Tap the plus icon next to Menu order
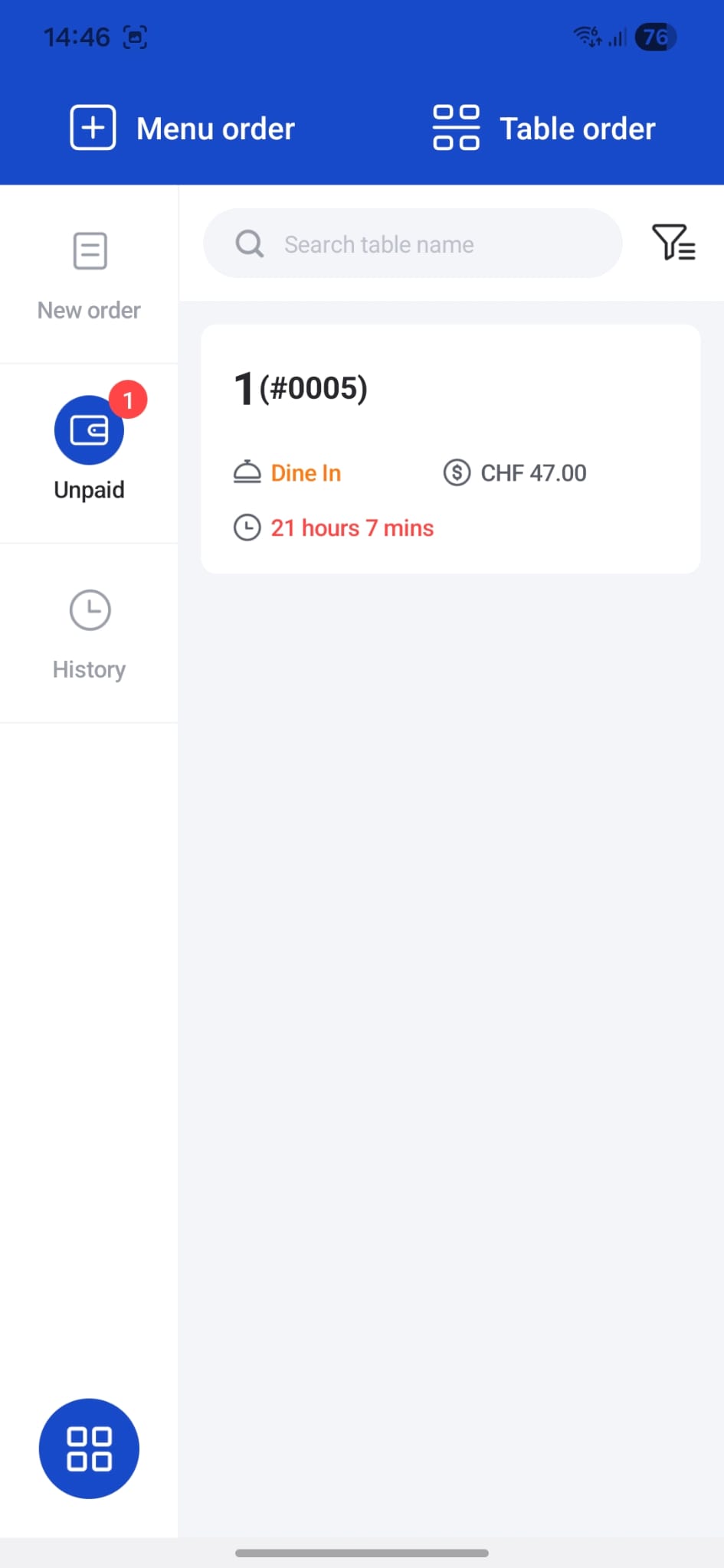This screenshot has width=724, height=1568. (92, 127)
